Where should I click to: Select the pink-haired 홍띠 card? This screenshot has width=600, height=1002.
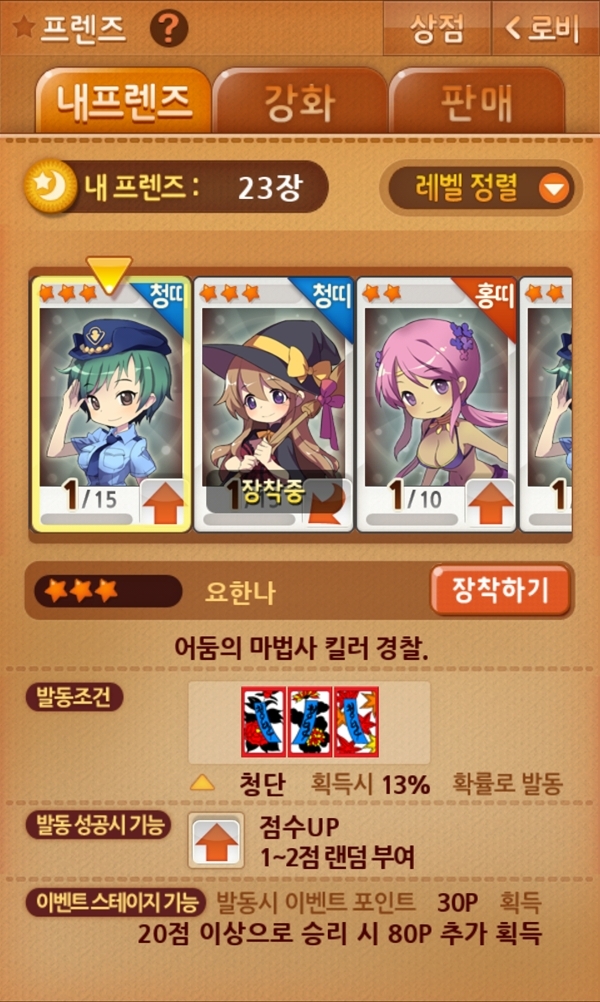436,404
